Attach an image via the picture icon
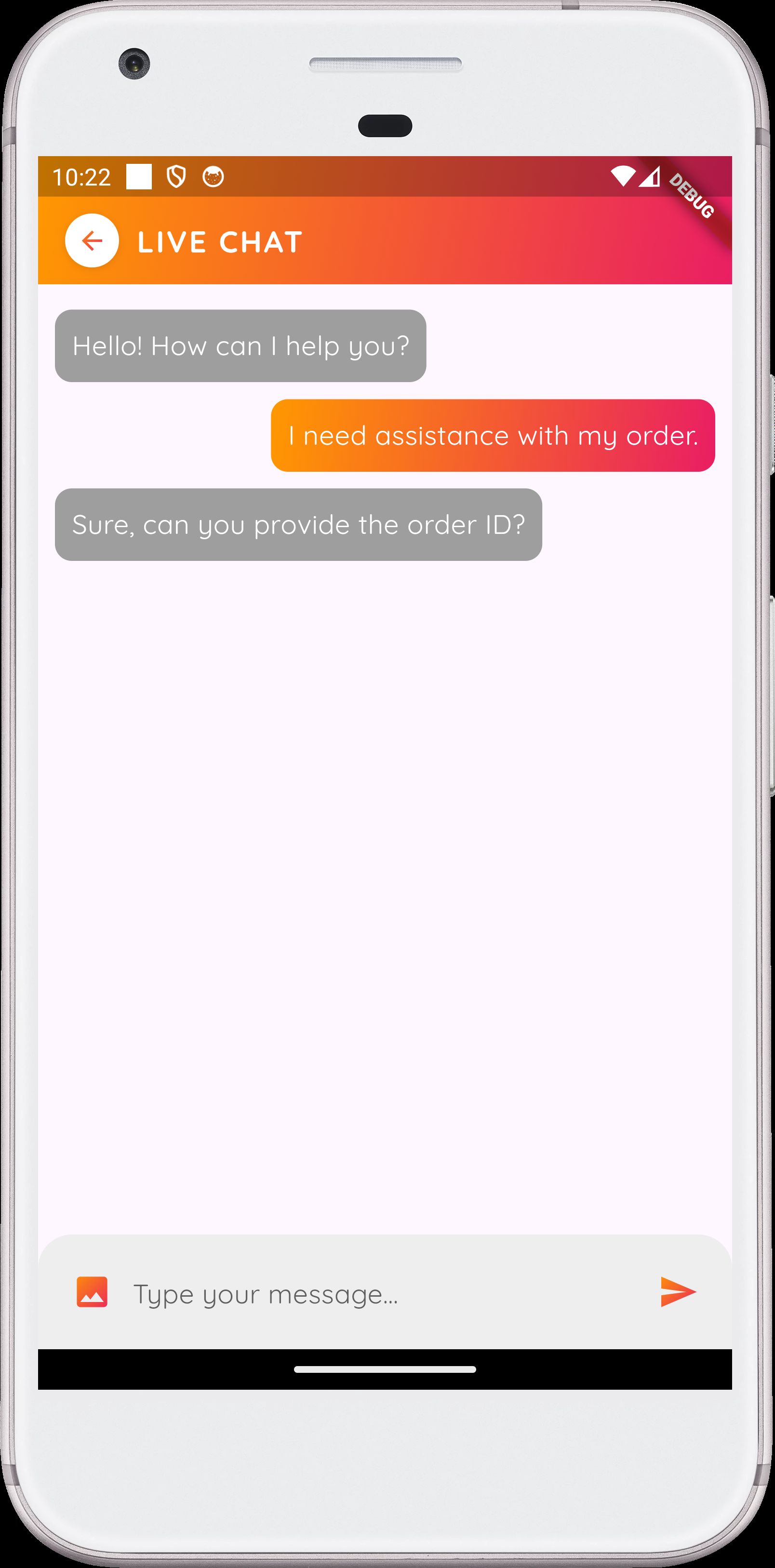 [x=92, y=1292]
